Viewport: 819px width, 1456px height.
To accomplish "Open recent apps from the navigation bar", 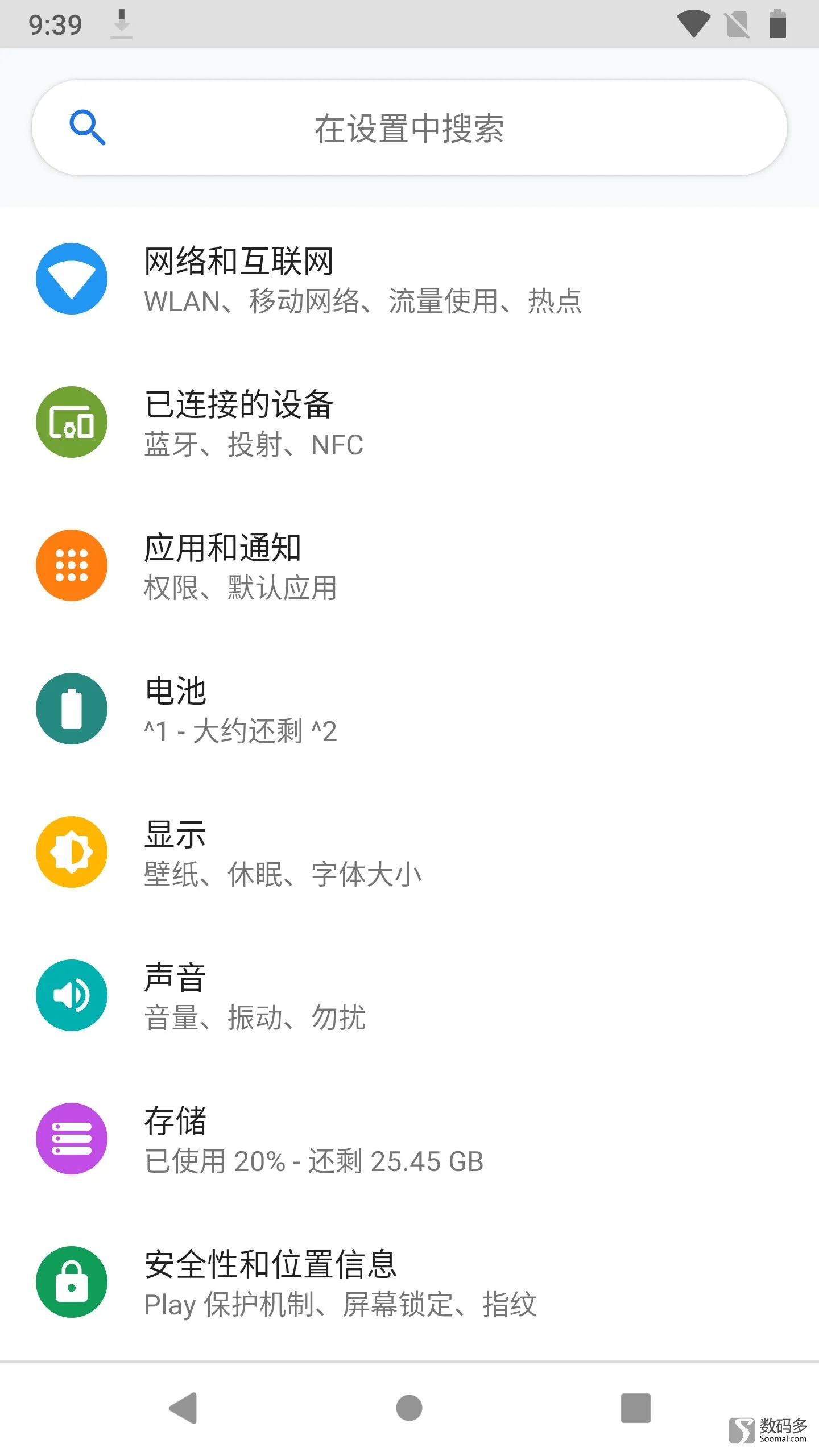I will (635, 1408).
